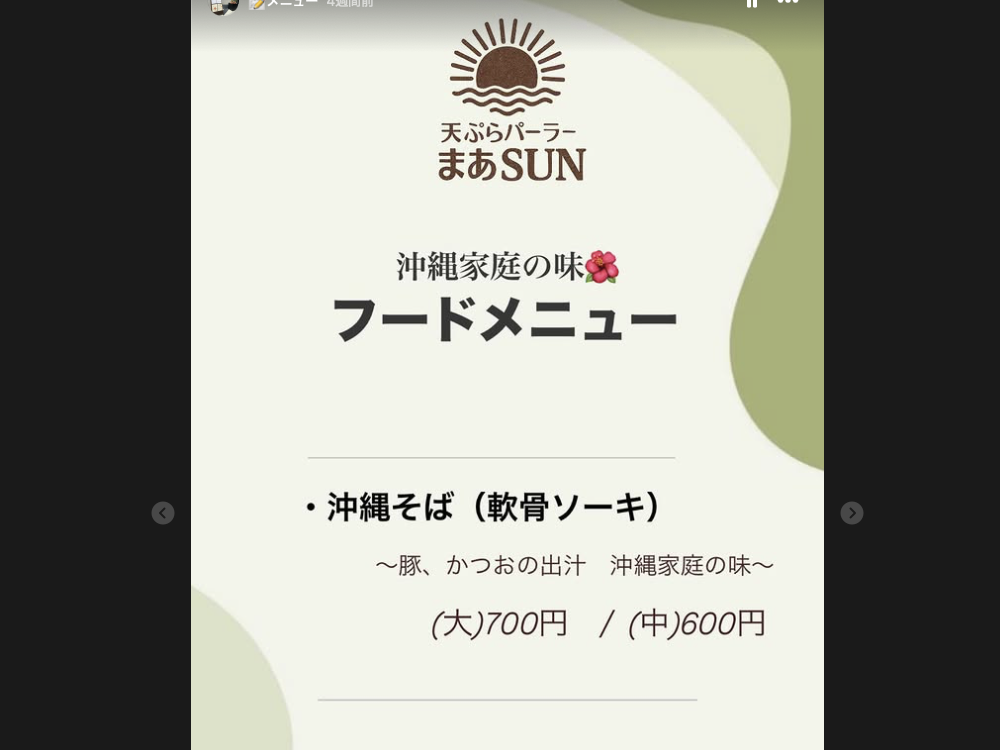
Task: Open the メニュー highlight title
Action: coord(289,4)
